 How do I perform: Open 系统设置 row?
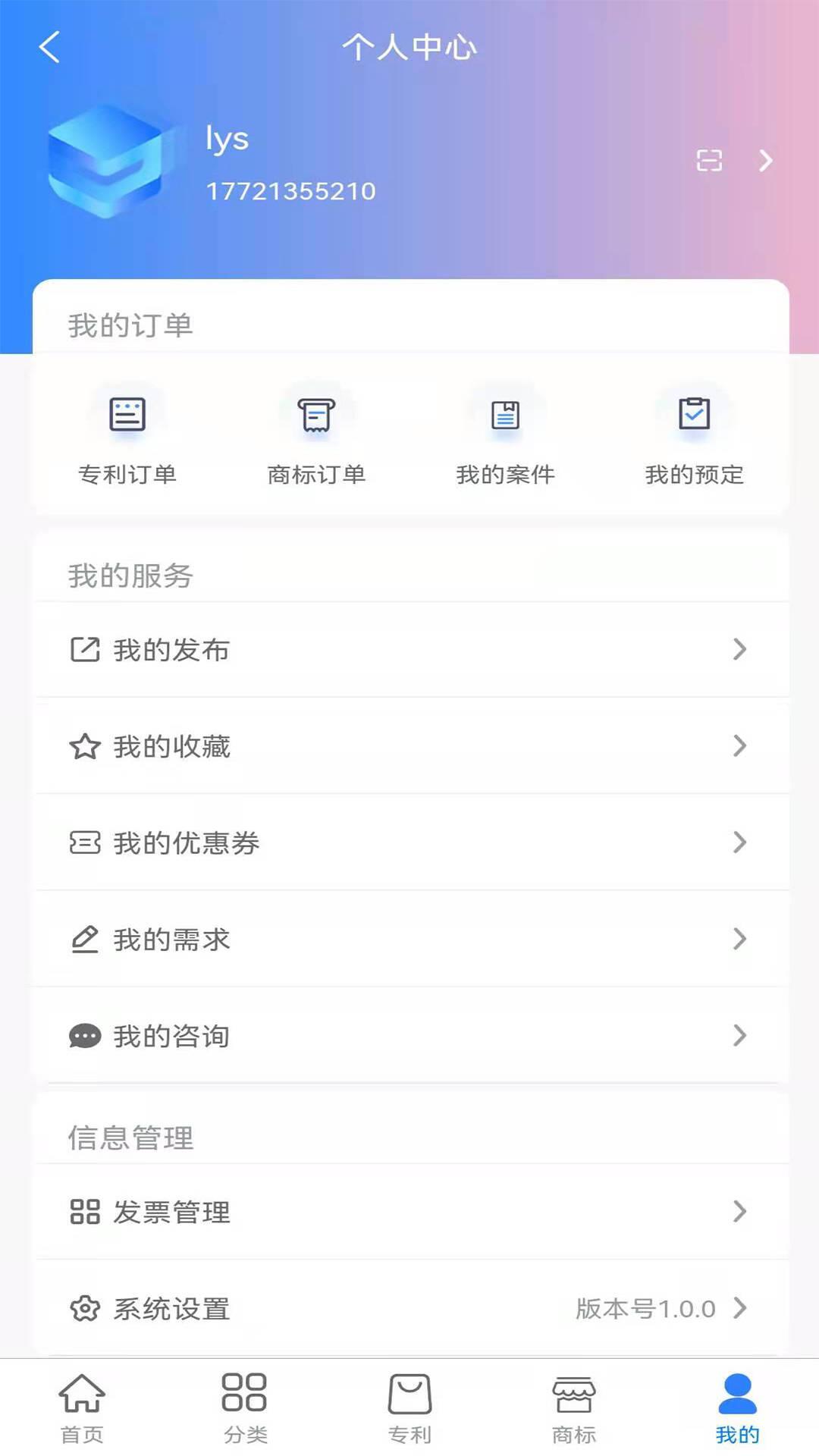click(x=409, y=1308)
